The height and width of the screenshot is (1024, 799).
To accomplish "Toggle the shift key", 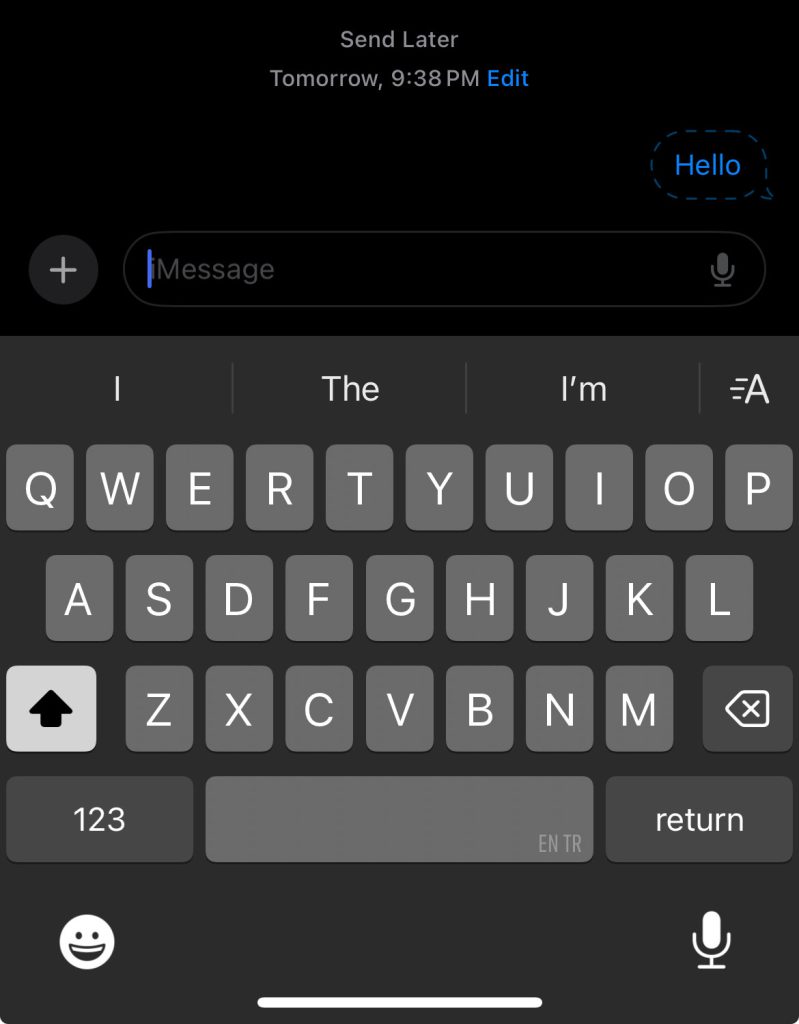I will click(x=51, y=709).
